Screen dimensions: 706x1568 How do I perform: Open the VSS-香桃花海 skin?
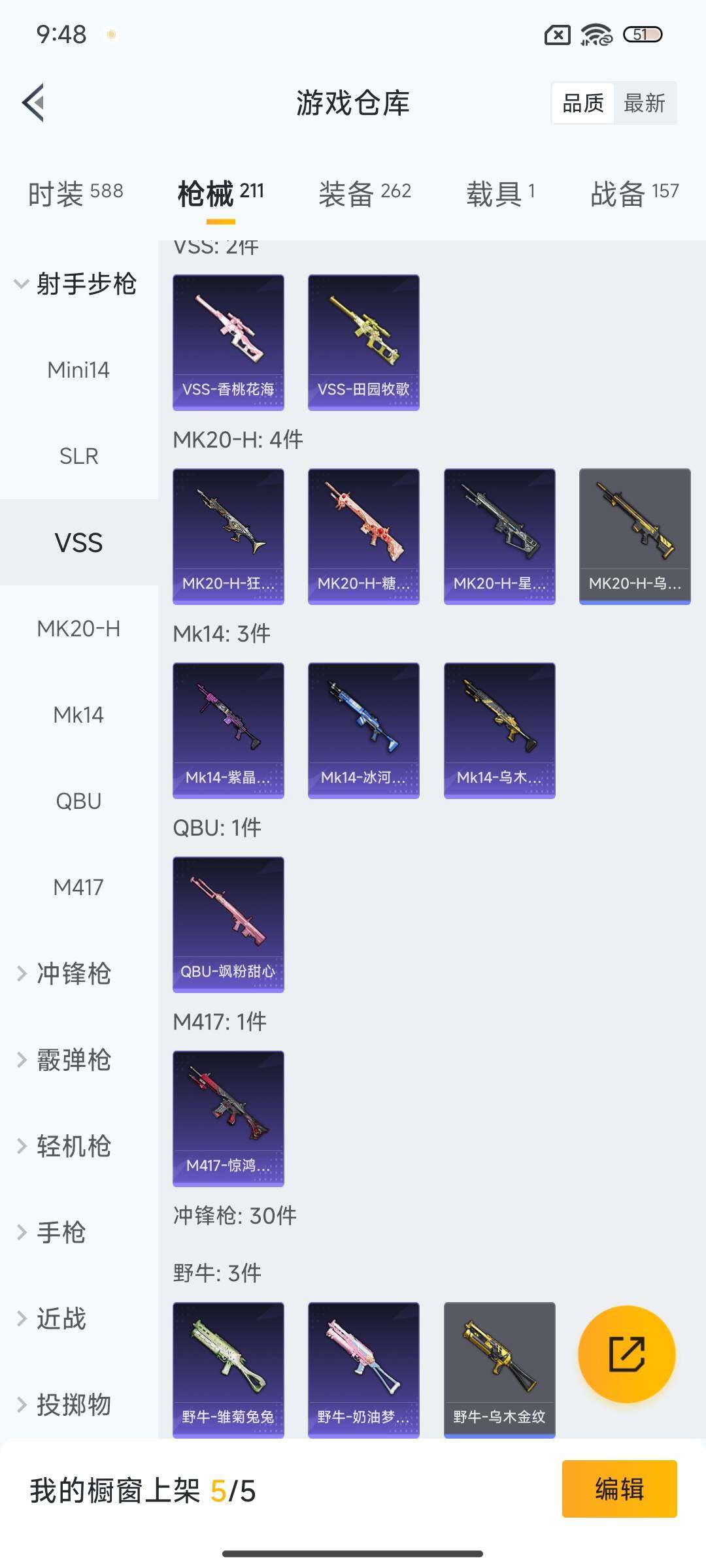coord(228,342)
